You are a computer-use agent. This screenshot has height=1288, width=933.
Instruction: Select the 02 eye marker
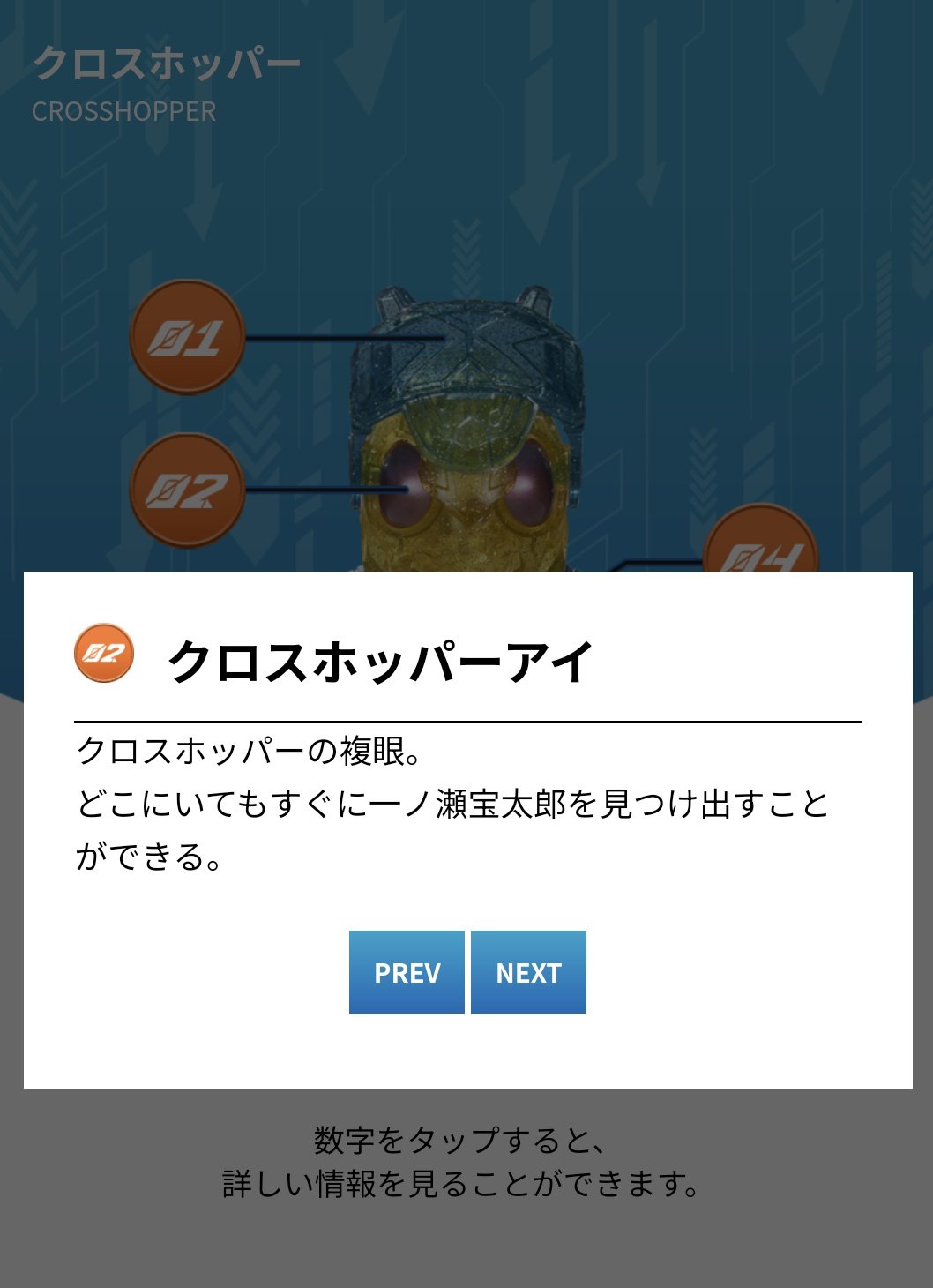(187, 490)
